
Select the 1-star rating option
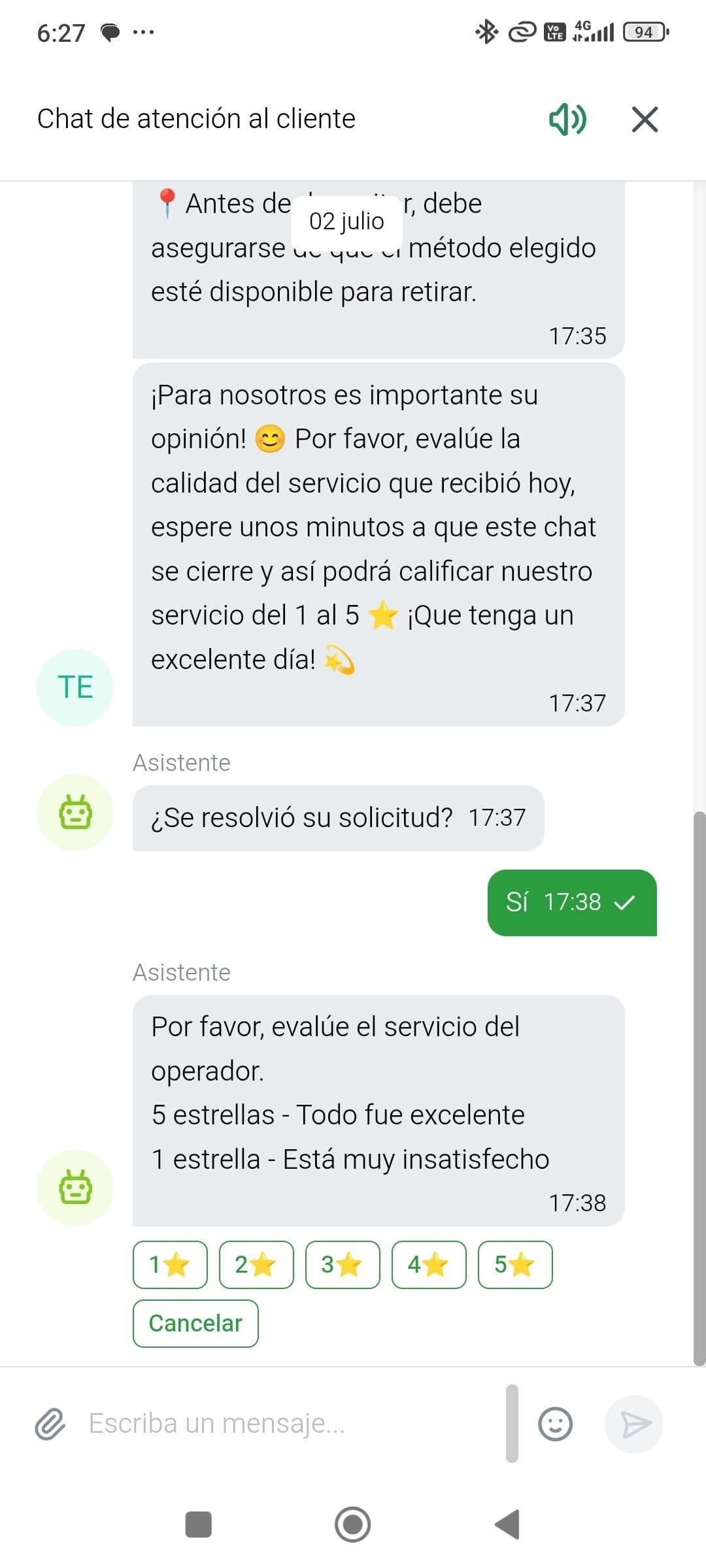[170, 1264]
